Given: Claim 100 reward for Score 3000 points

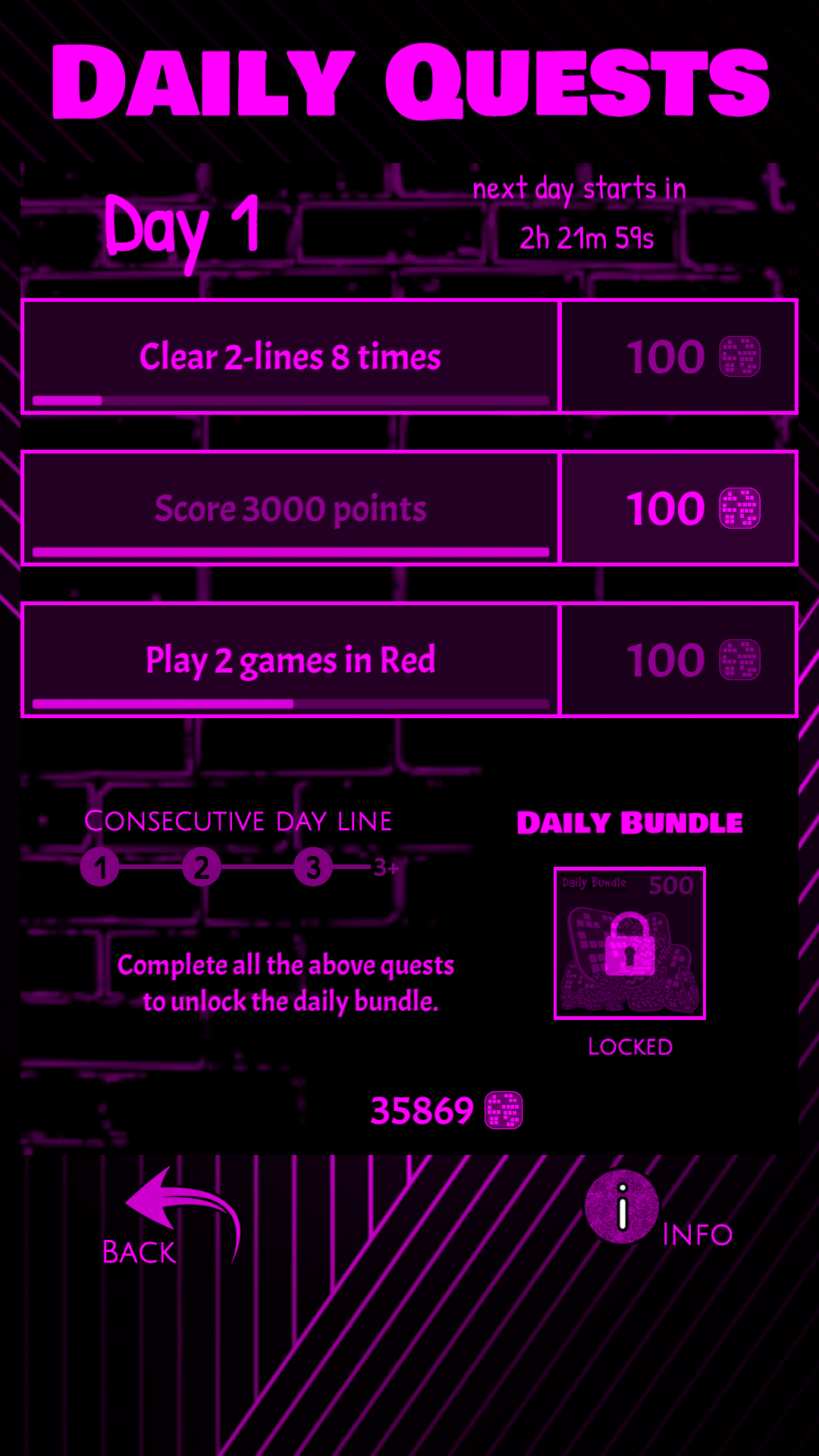Looking at the screenshot, I should click(x=679, y=508).
